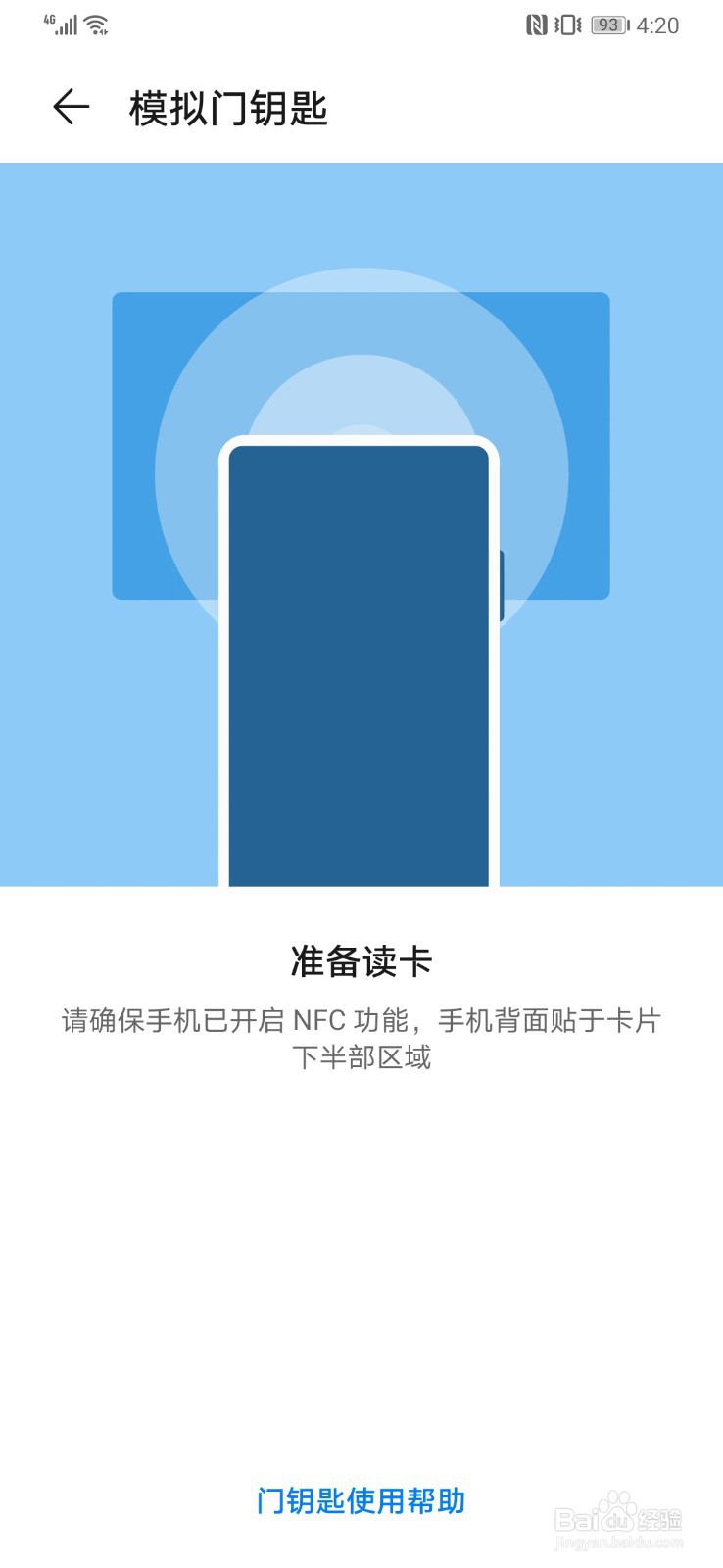The height and width of the screenshot is (1568, 723).
Task: Open 门钥匙使用帮助 help link
Action: (361, 1499)
